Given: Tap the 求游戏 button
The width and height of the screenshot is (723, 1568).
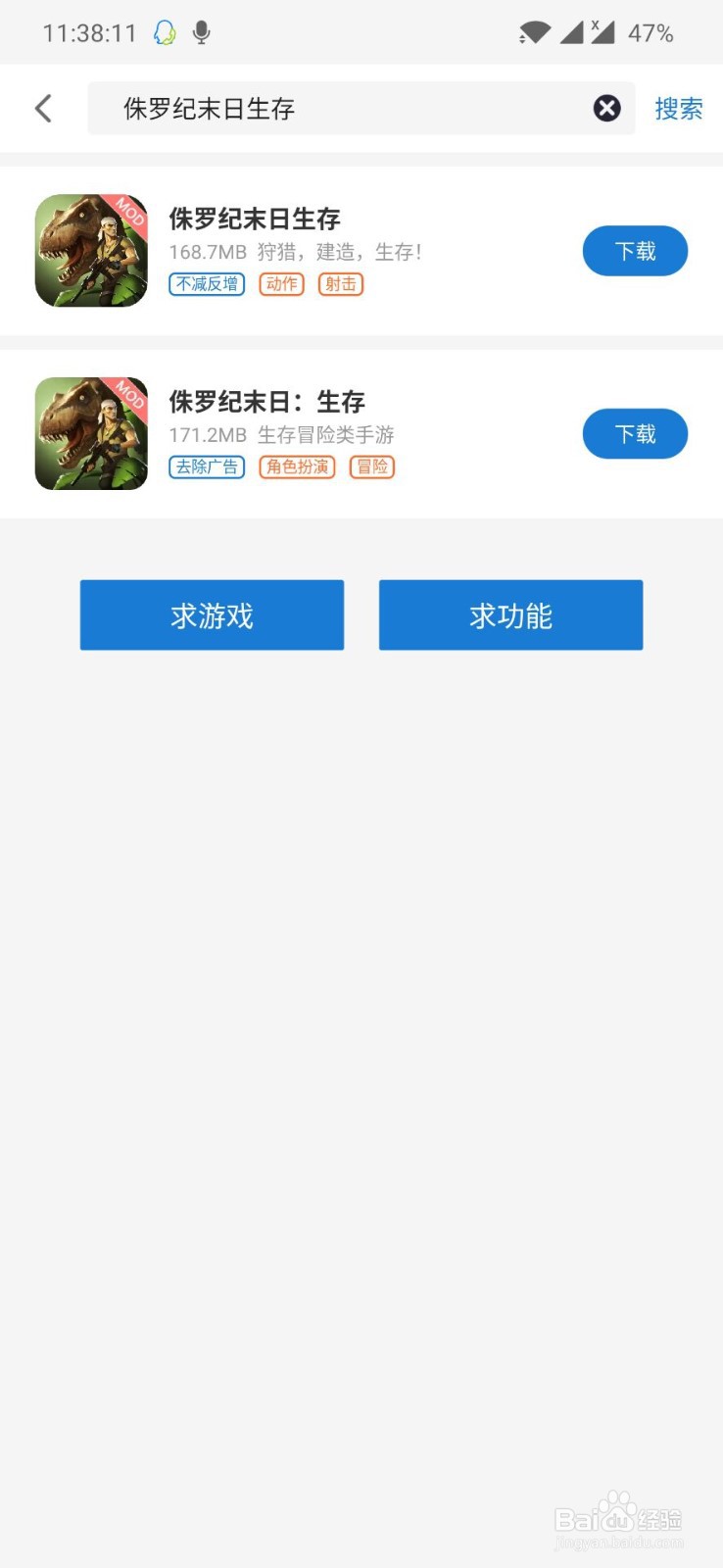Looking at the screenshot, I should pos(212,615).
